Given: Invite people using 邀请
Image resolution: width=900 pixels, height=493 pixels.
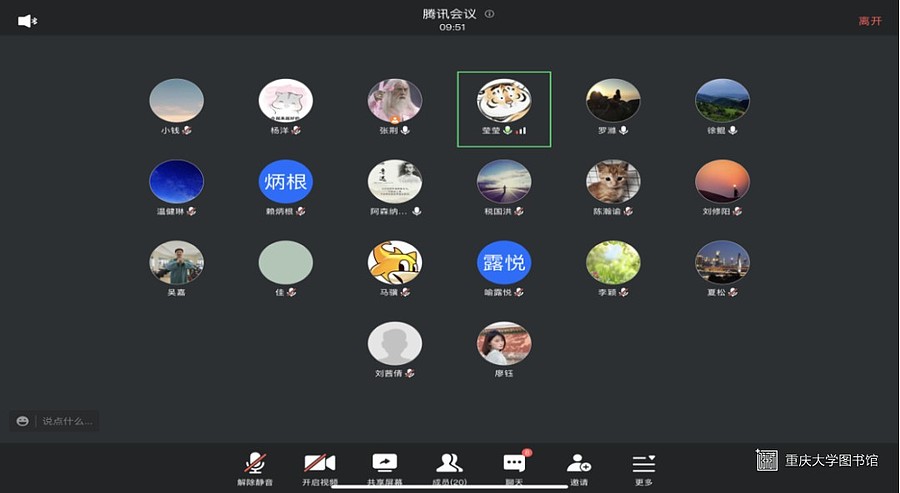Looking at the screenshot, I should [x=579, y=467].
